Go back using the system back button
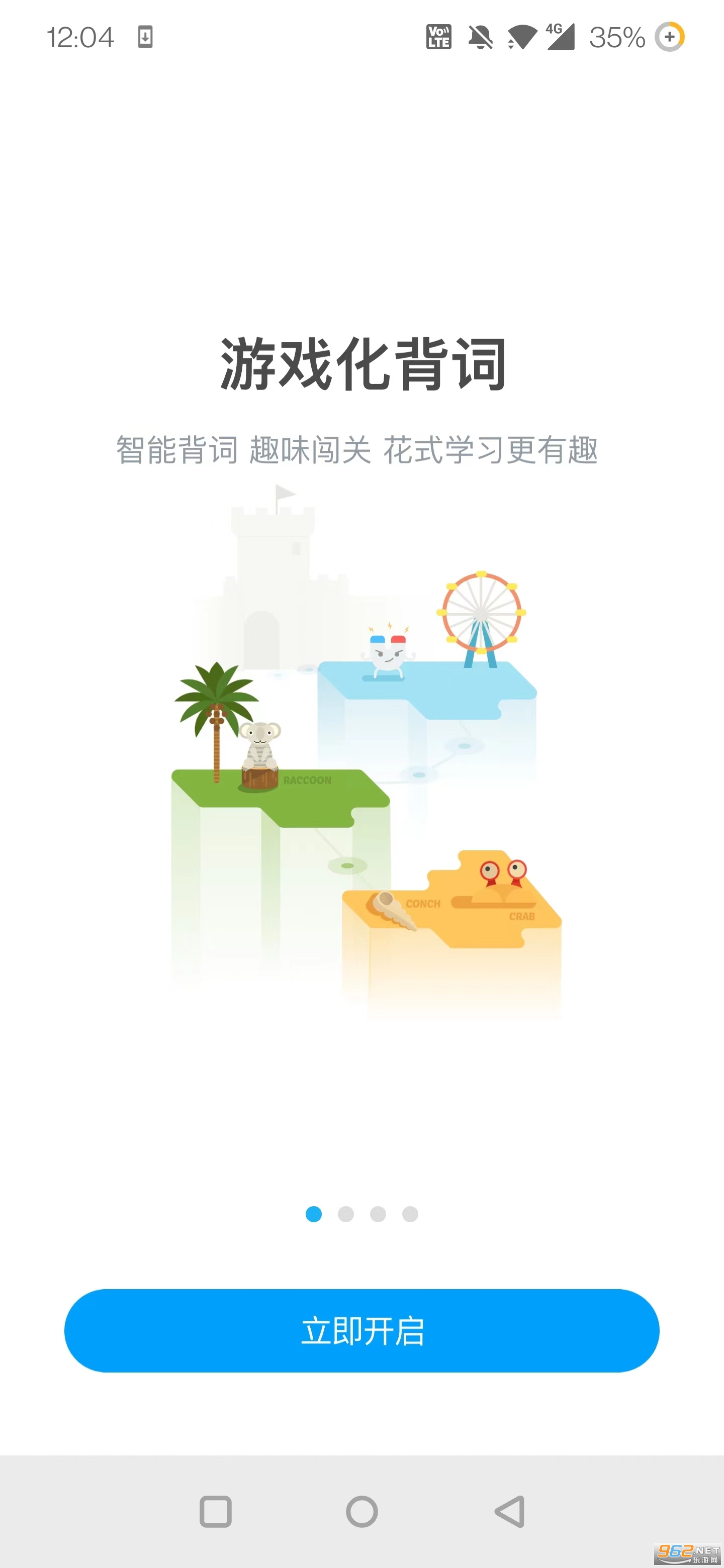Image resolution: width=724 pixels, height=1568 pixels. [510, 1511]
